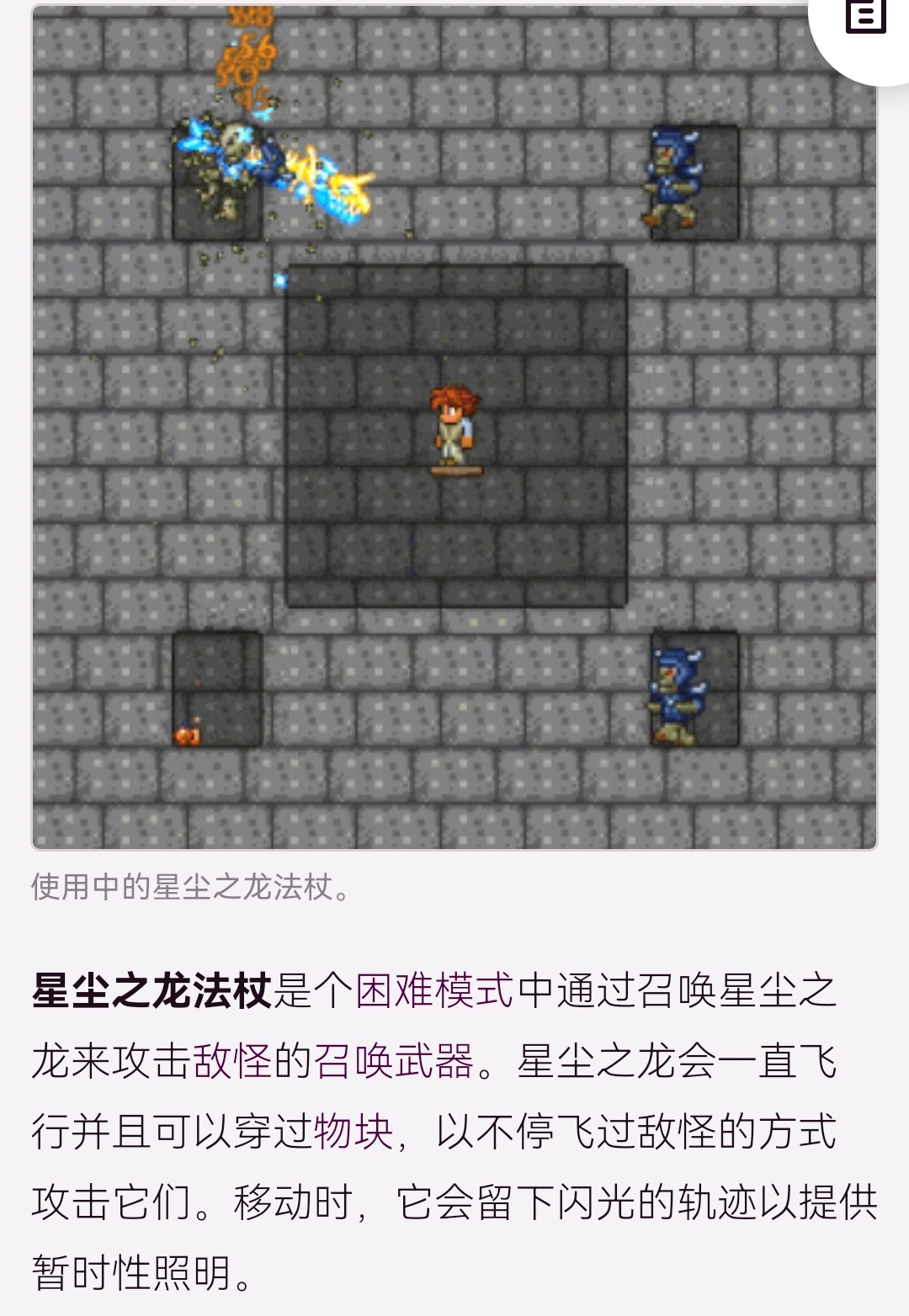Follow the 敌怪 link
909x1316 pixels.
(x=233, y=1061)
